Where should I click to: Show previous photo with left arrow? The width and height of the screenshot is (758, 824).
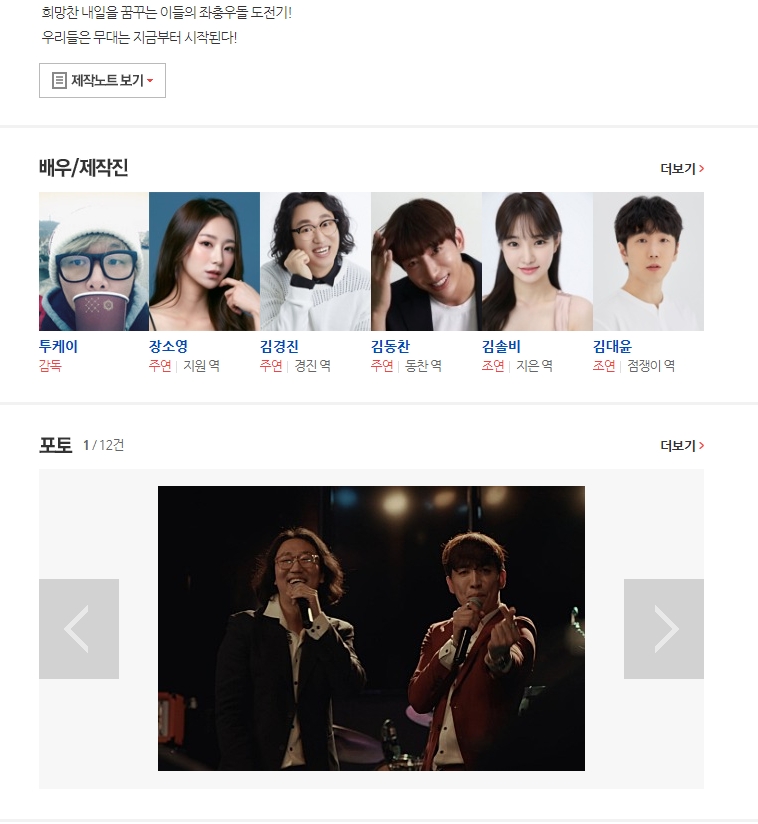click(78, 629)
